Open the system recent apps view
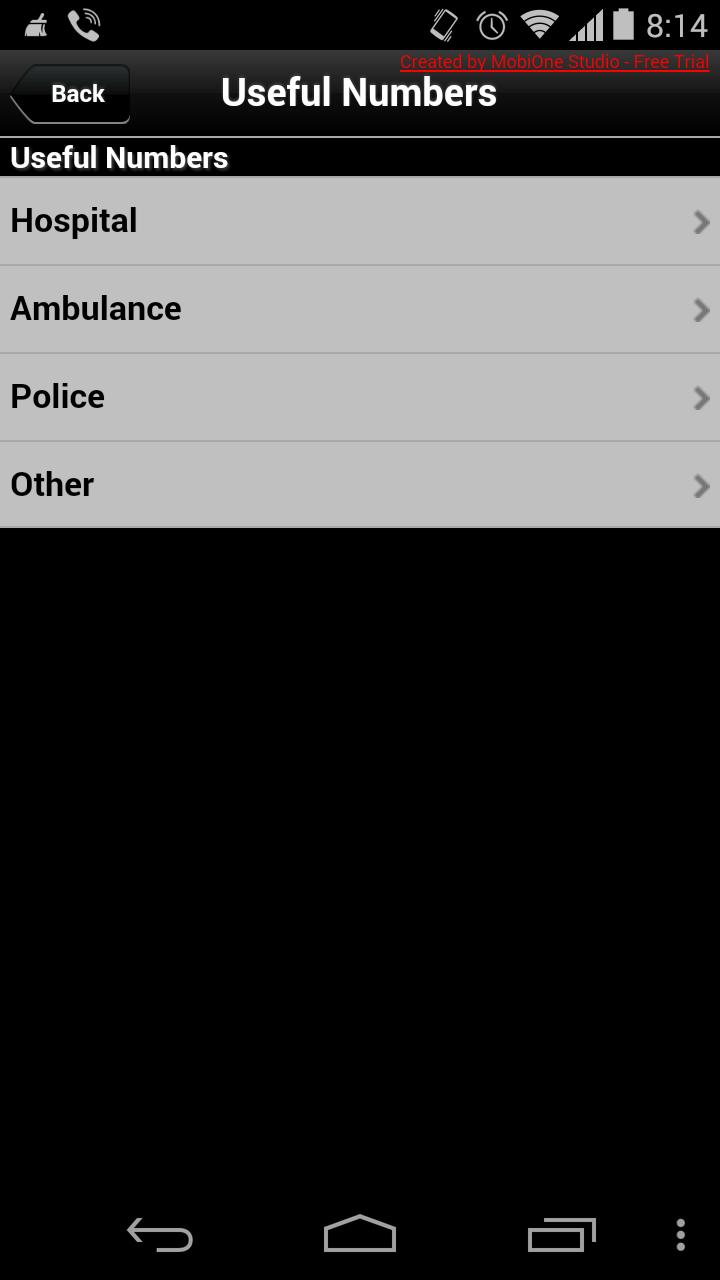 561,1235
